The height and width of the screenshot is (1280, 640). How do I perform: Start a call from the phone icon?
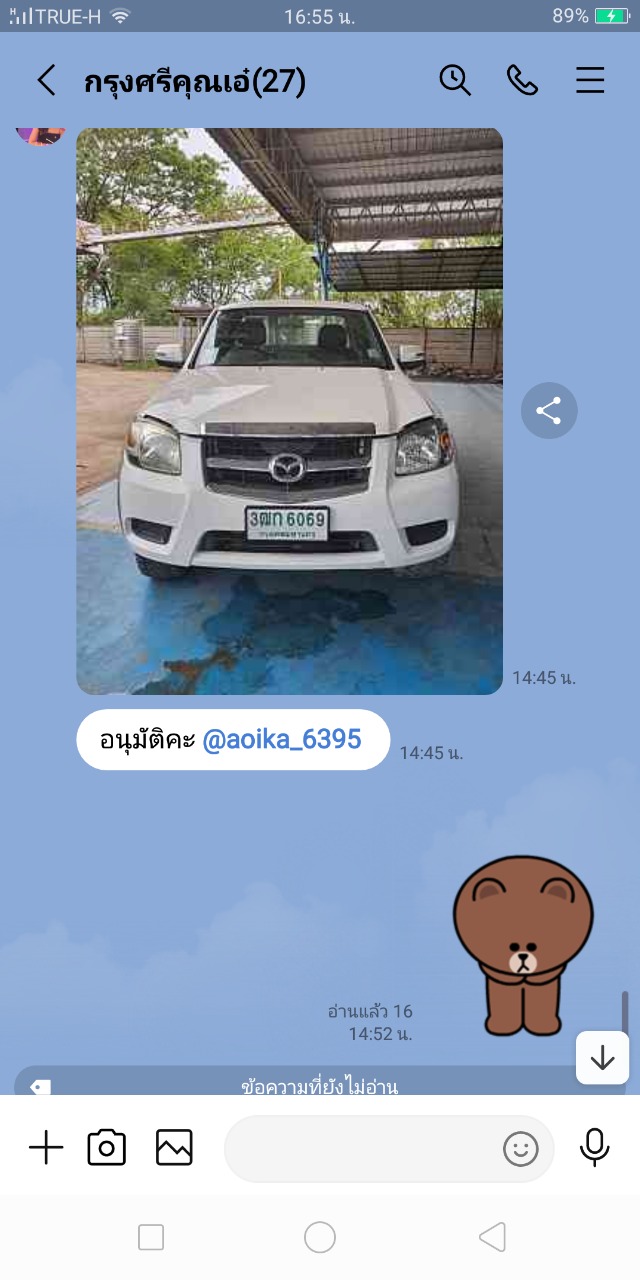522,80
